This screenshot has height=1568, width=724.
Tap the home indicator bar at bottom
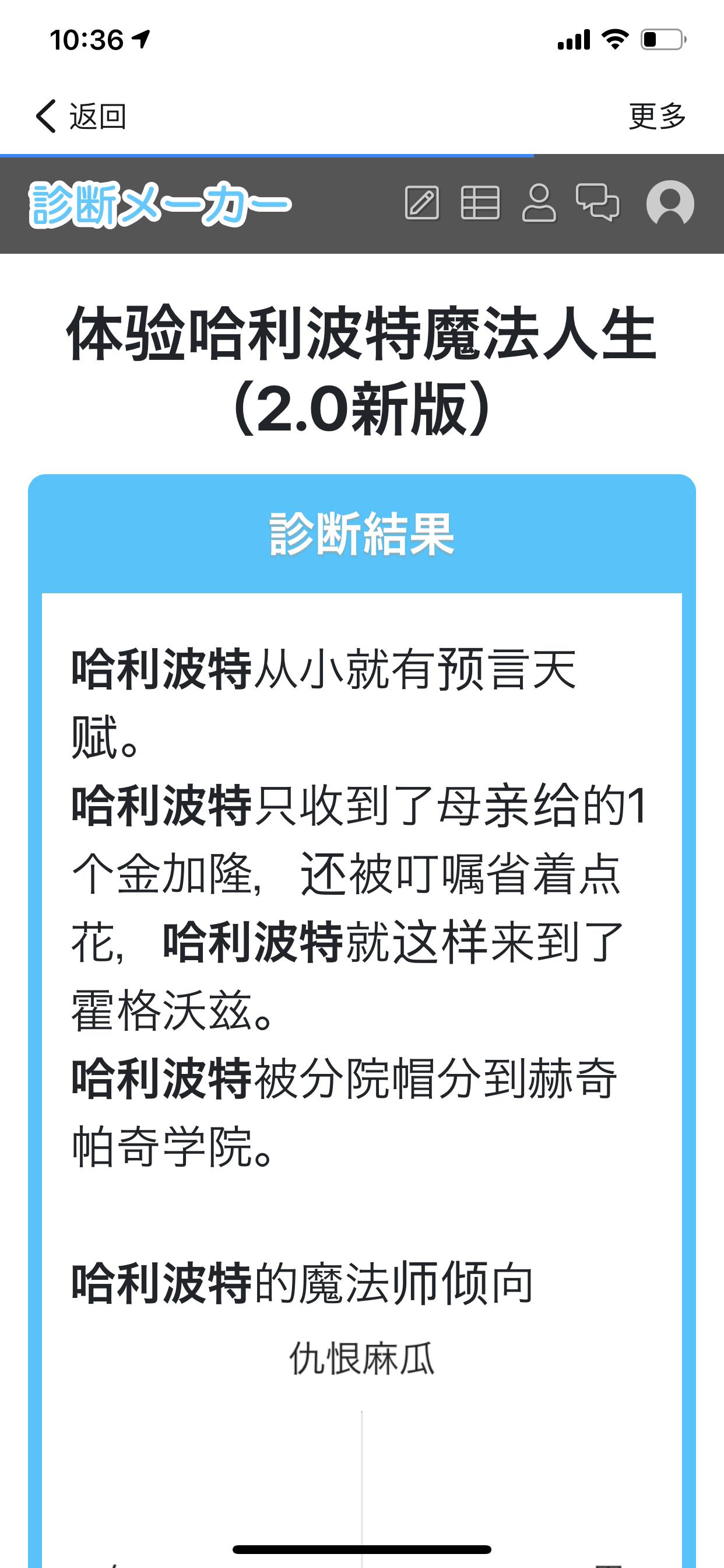click(361, 1549)
